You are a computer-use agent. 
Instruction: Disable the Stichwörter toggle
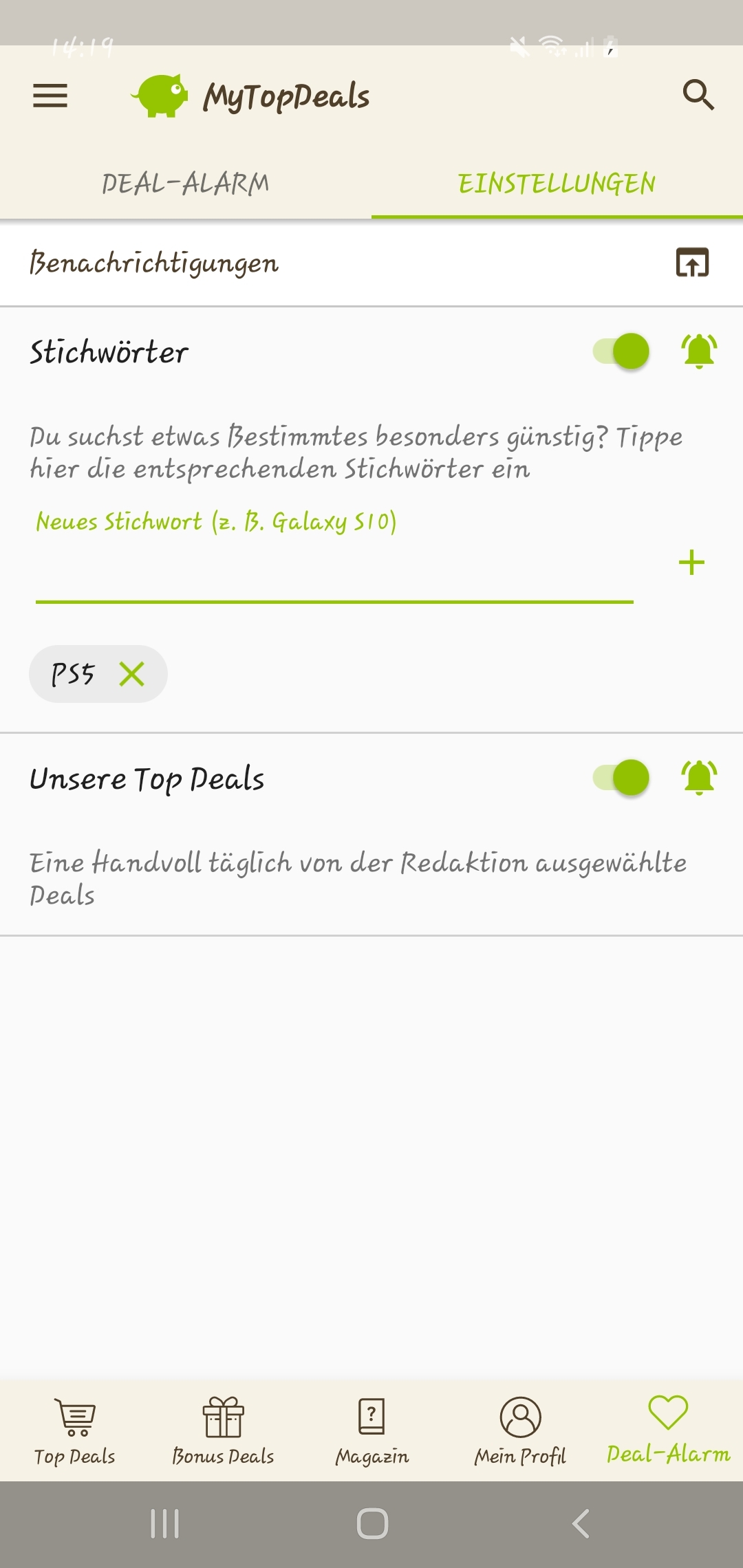[x=621, y=351]
